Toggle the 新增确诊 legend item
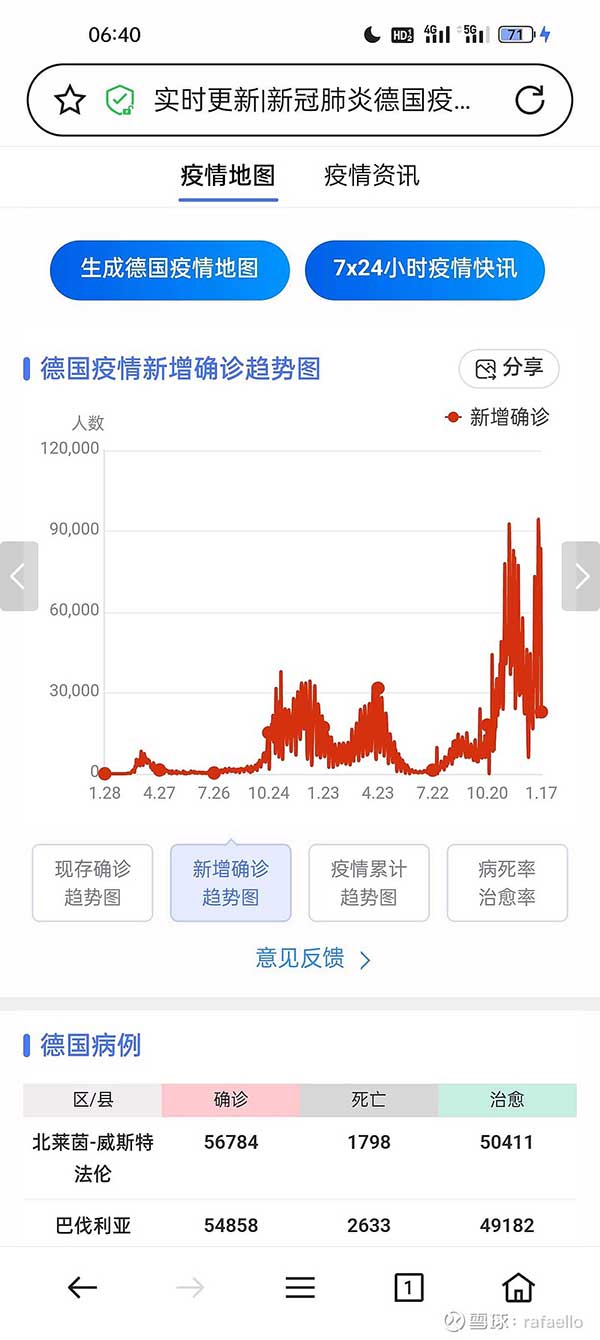The width and height of the screenshot is (600, 1340). 497,417
